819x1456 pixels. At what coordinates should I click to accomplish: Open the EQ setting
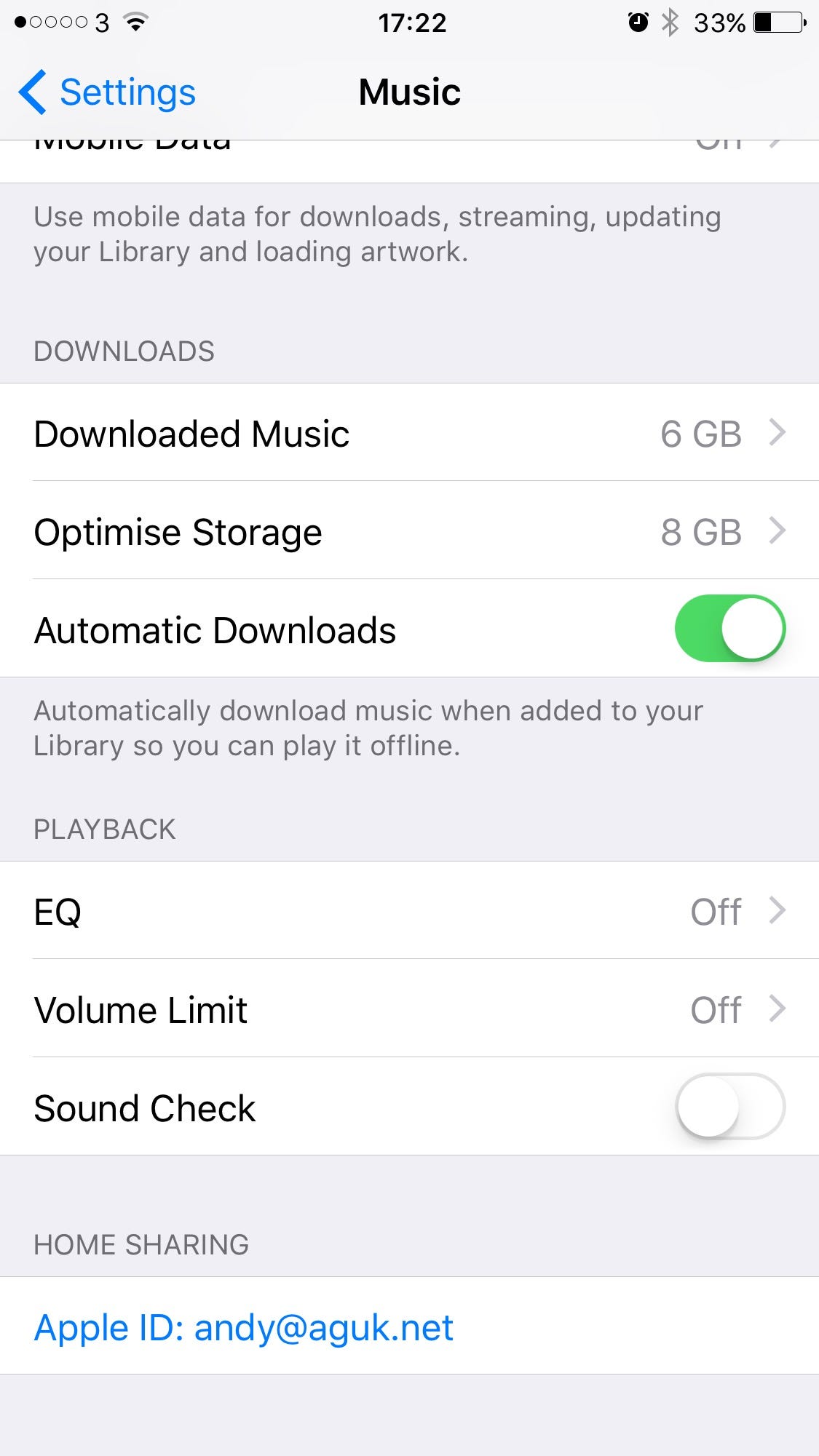[x=409, y=910]
